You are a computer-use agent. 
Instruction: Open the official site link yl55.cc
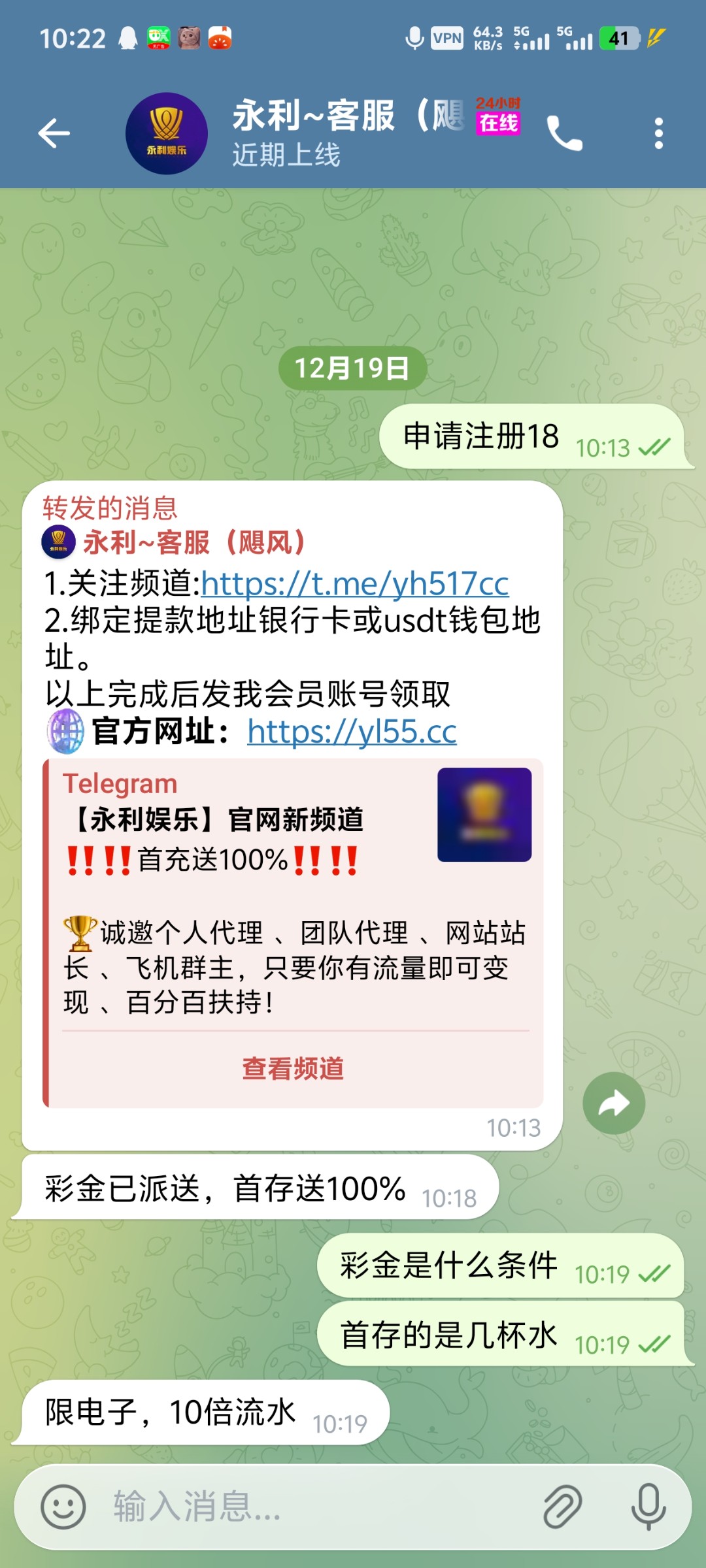[352, 732]
